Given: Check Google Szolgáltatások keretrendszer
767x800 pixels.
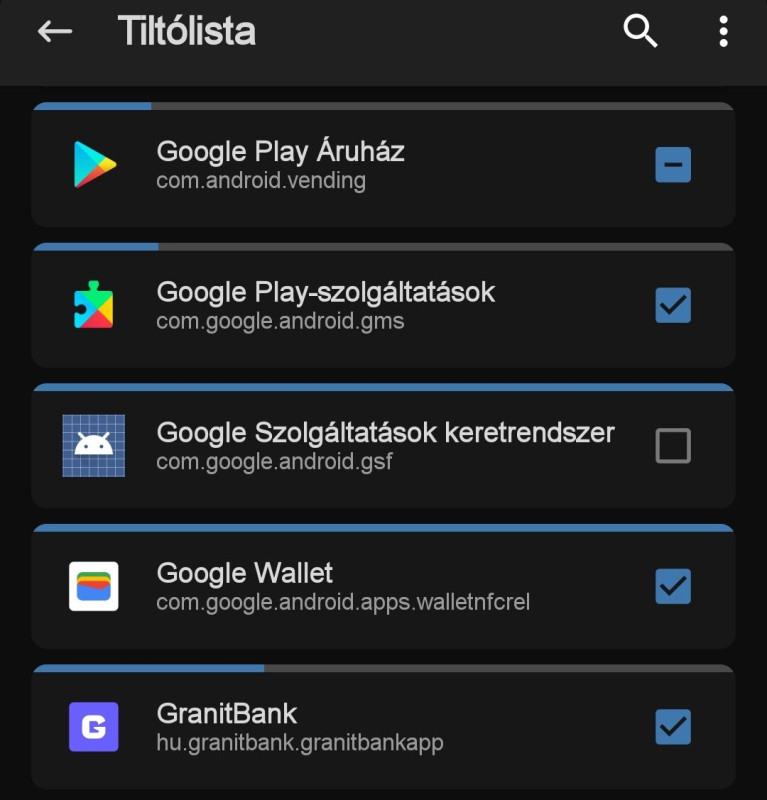Looking at the screenshot, I should coord(673,446).
